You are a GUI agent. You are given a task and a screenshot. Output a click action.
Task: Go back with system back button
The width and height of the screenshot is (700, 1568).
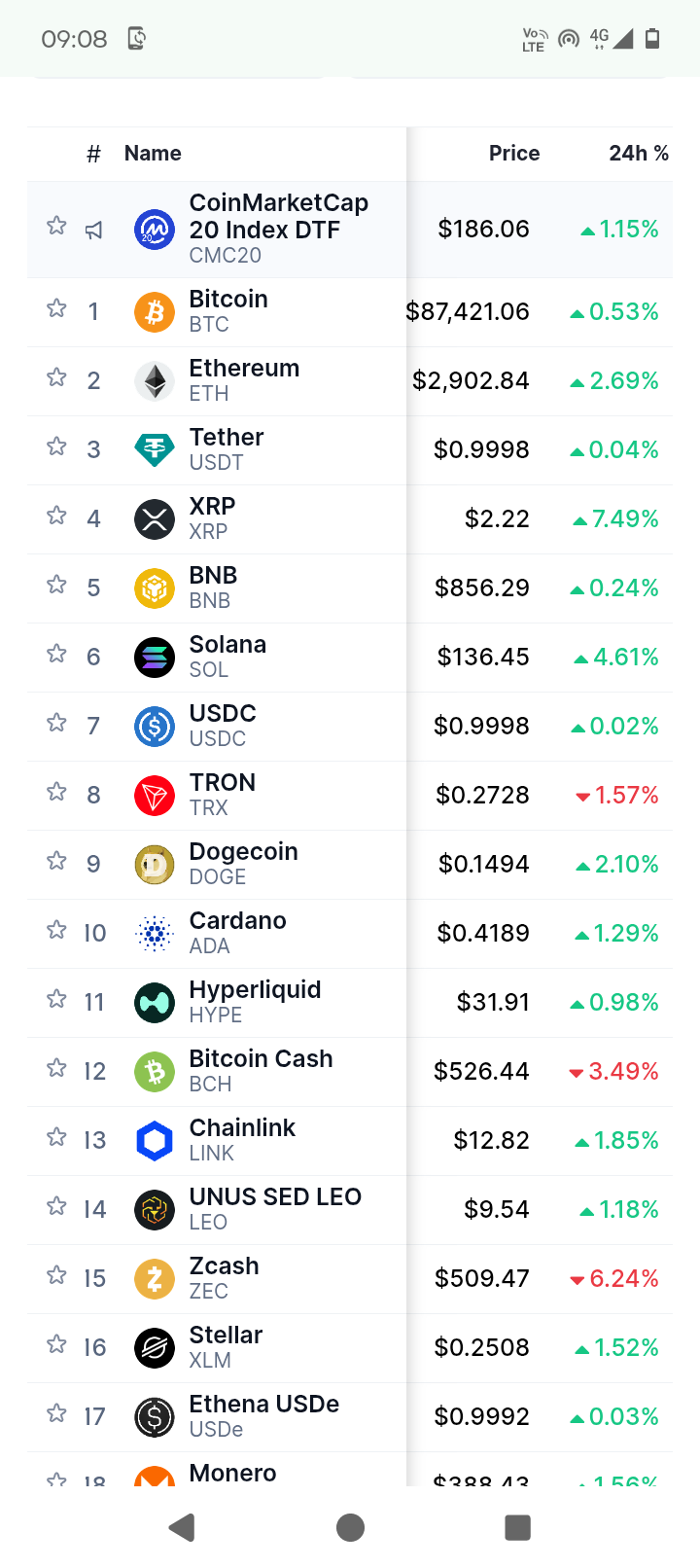pos(182,1527)
